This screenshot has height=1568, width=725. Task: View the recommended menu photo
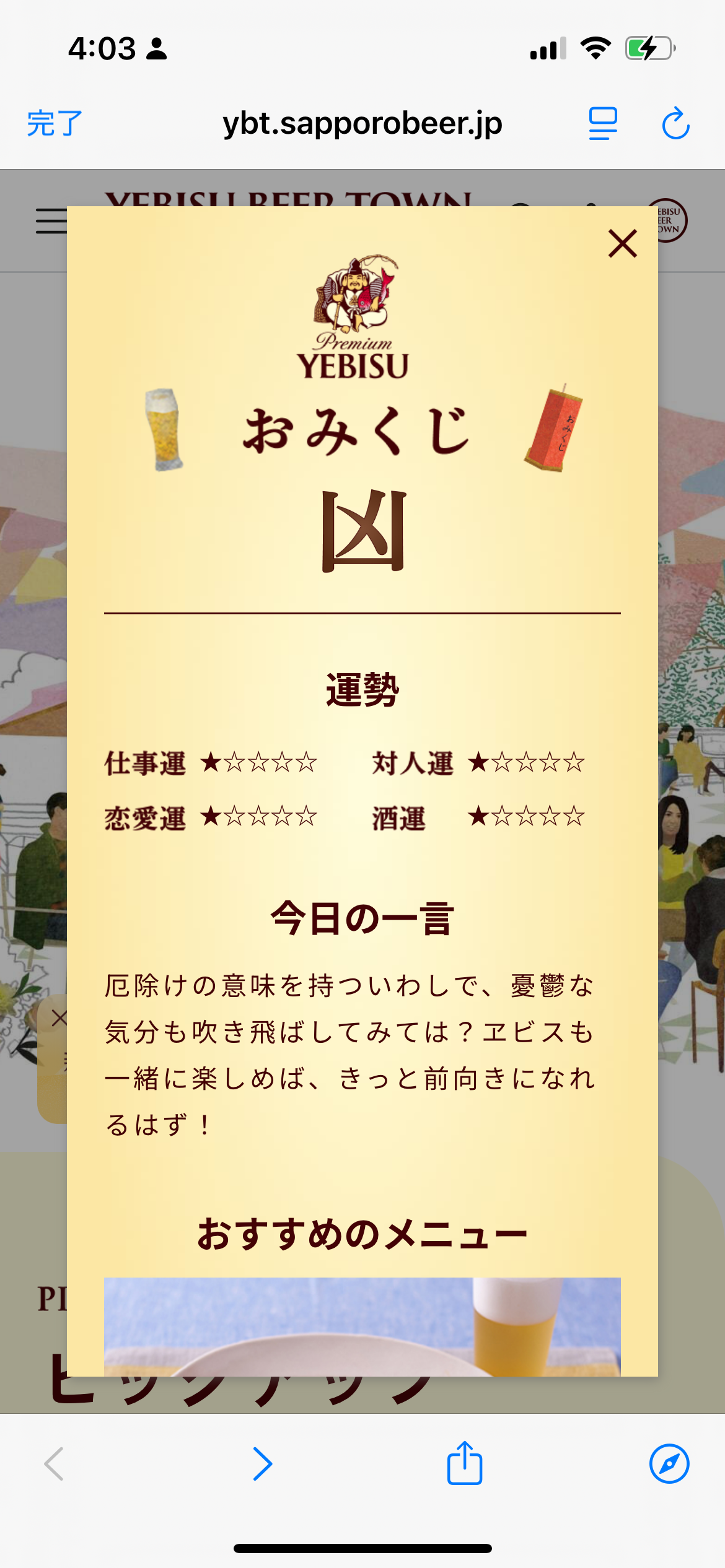pos(362,1326)
